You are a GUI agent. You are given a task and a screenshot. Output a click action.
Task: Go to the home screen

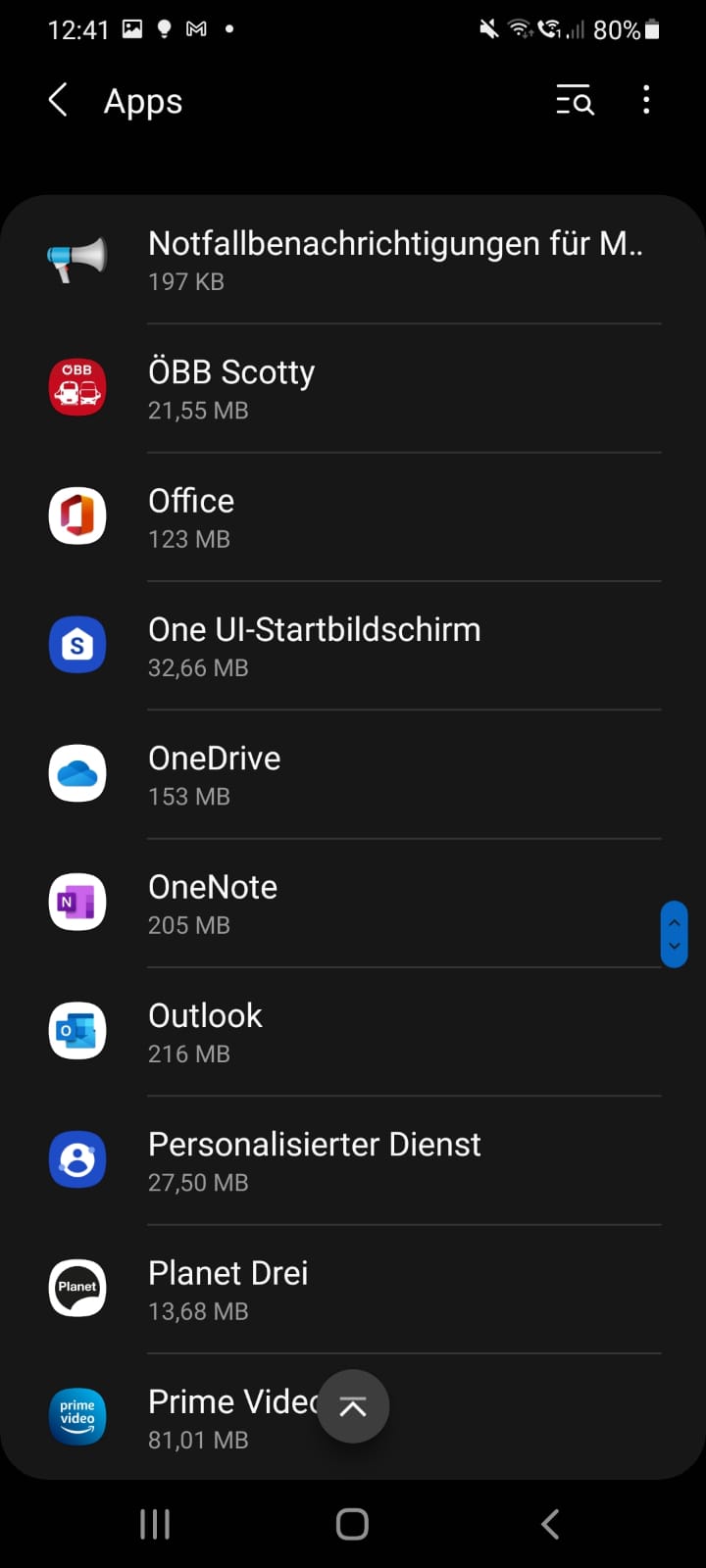(352, 1524)
